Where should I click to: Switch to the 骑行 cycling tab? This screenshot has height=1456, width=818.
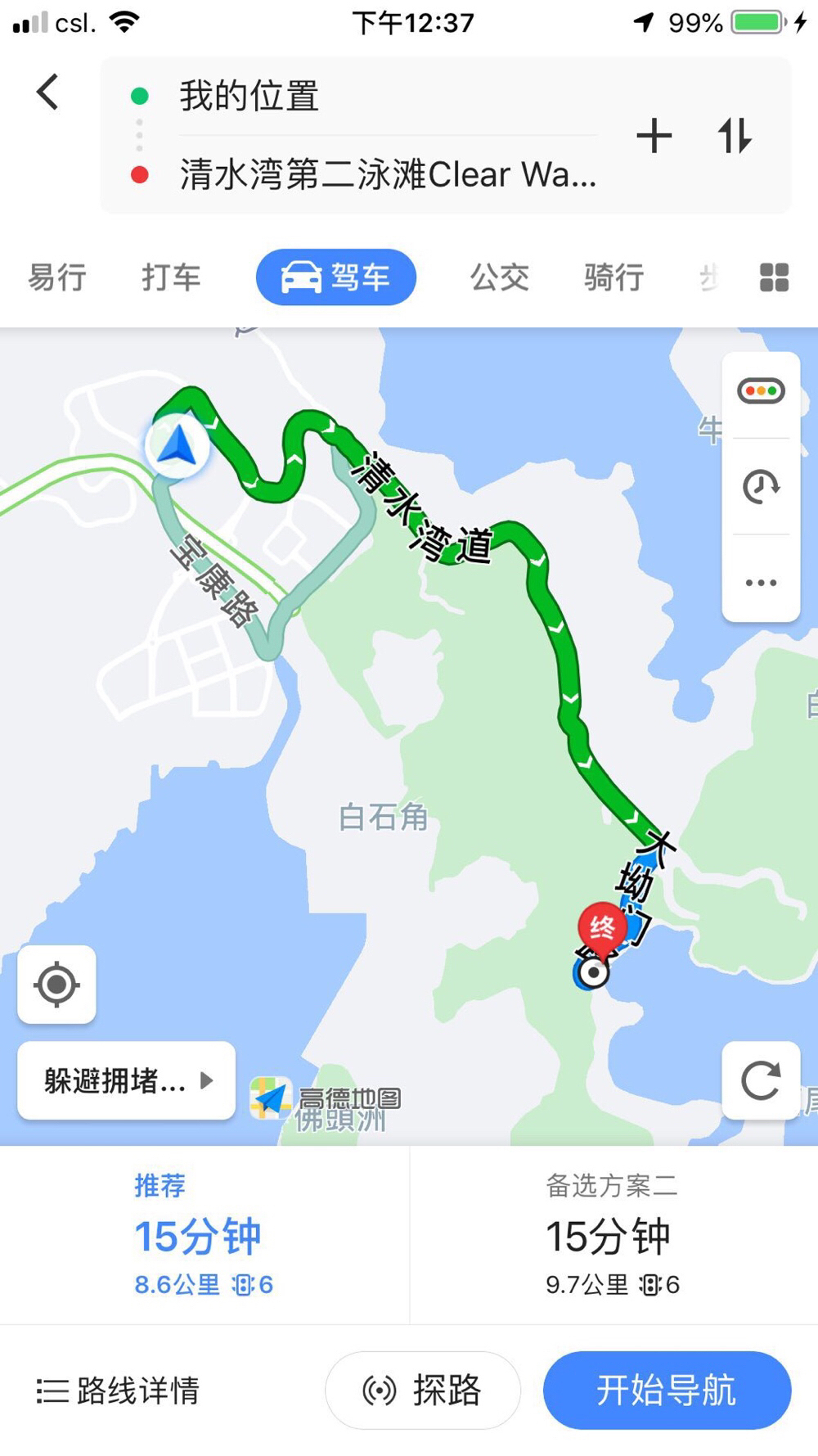(613, 277)
